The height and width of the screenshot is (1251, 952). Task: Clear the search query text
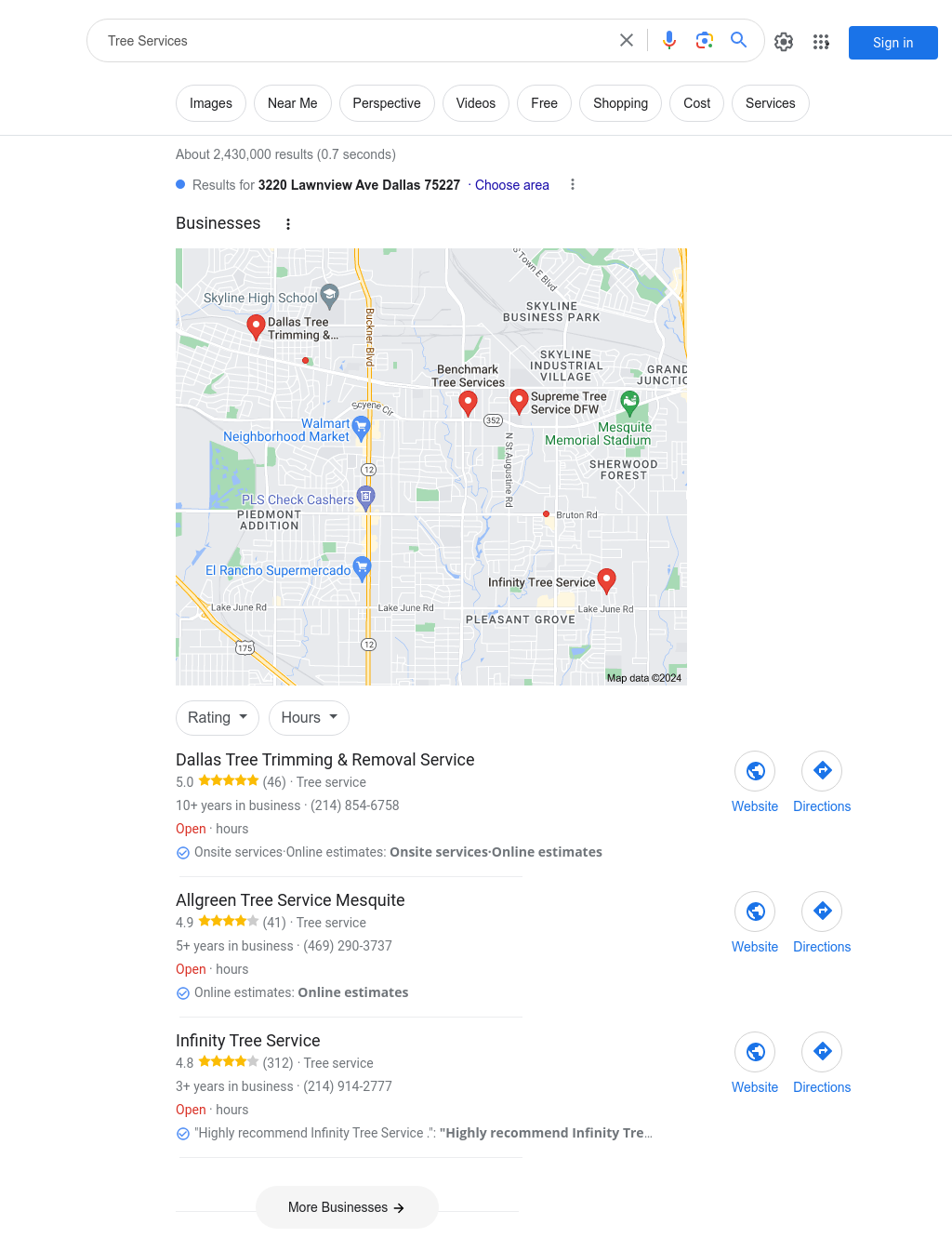[627, 41]
